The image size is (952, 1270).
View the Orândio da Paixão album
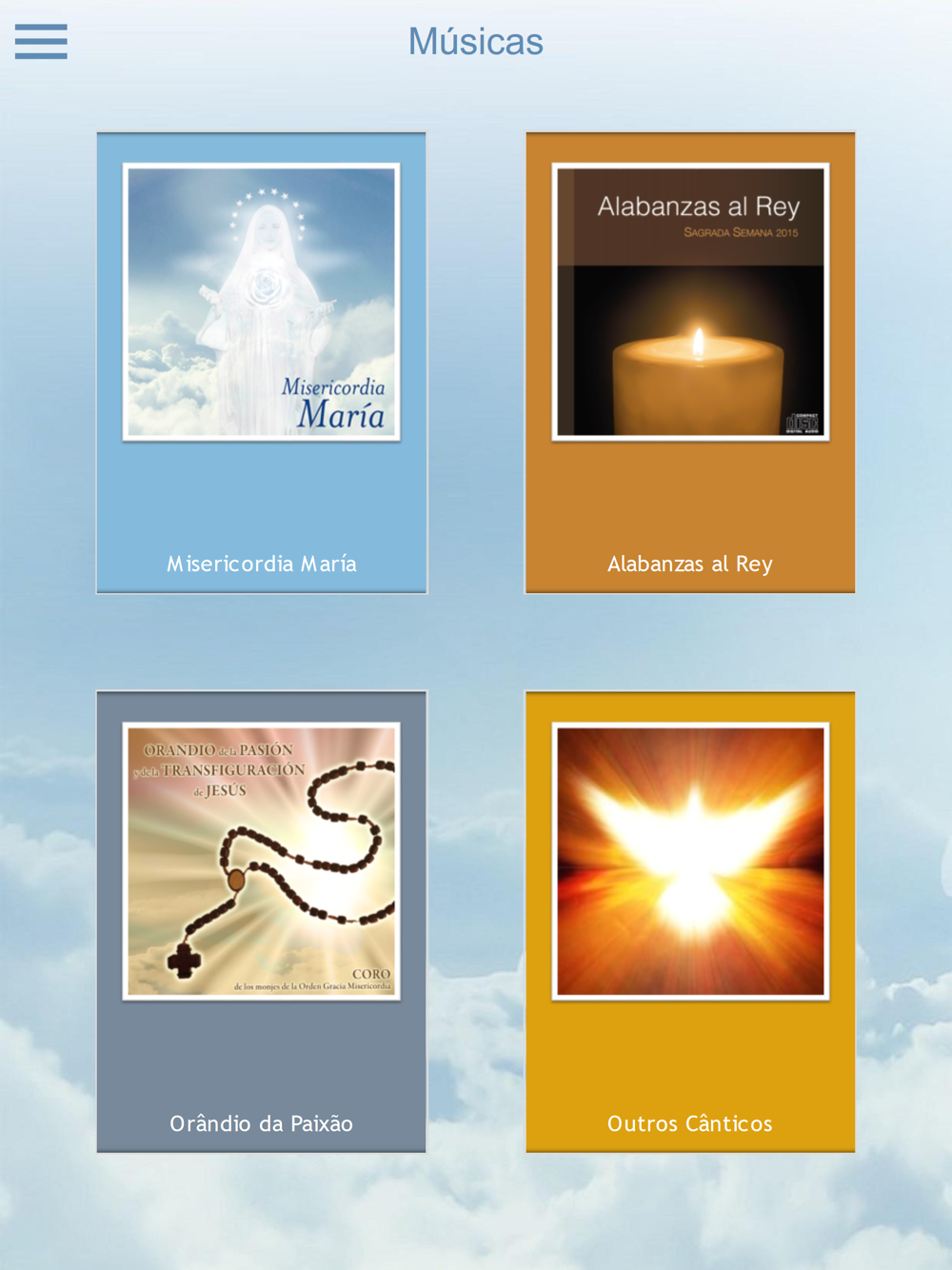(262, 922)
